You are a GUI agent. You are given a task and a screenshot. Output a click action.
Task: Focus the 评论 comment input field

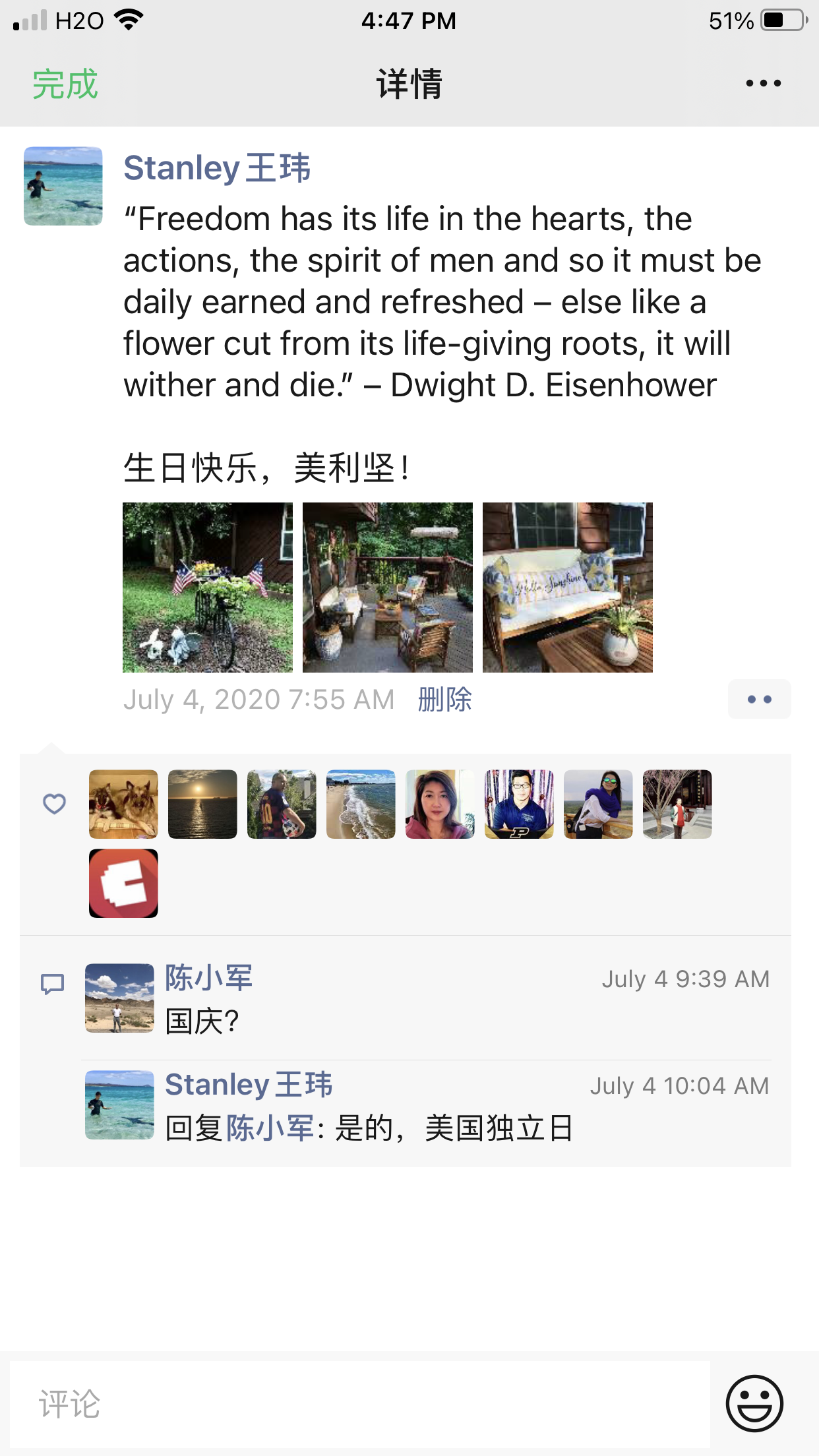pos(359,1403)
